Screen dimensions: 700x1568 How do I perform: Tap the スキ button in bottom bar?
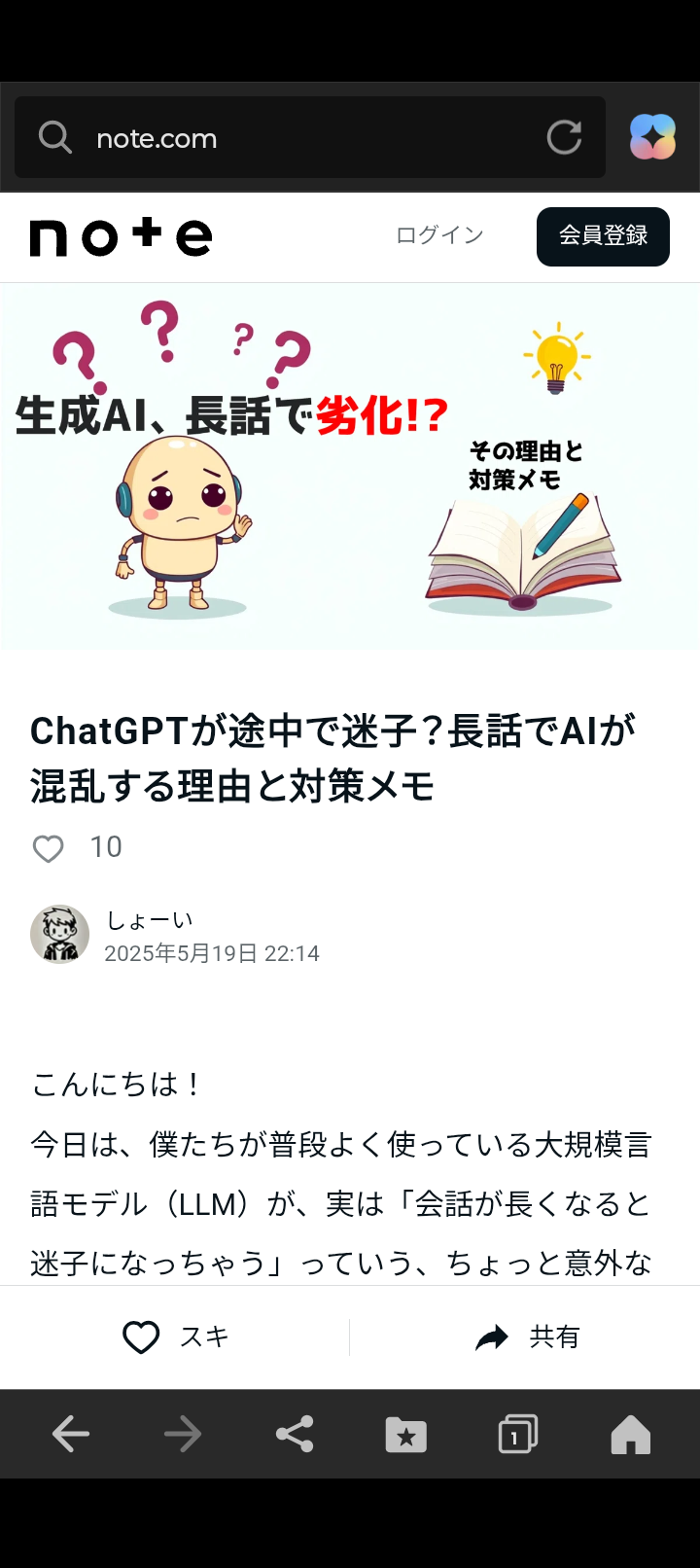pyautogui.click(x=175, y=1337)
